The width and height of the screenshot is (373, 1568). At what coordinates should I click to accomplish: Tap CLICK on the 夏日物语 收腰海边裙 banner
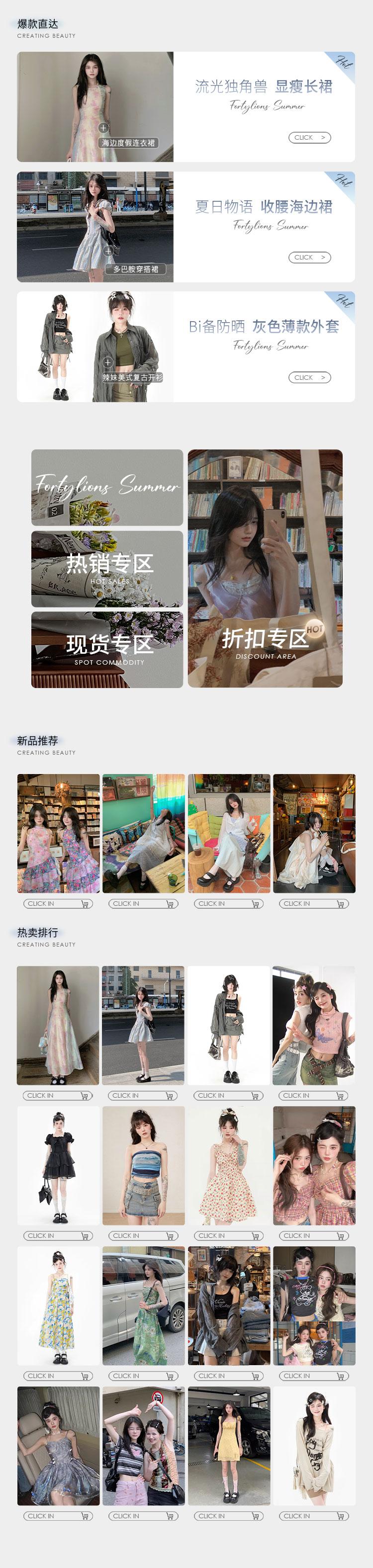coord(309,258)
